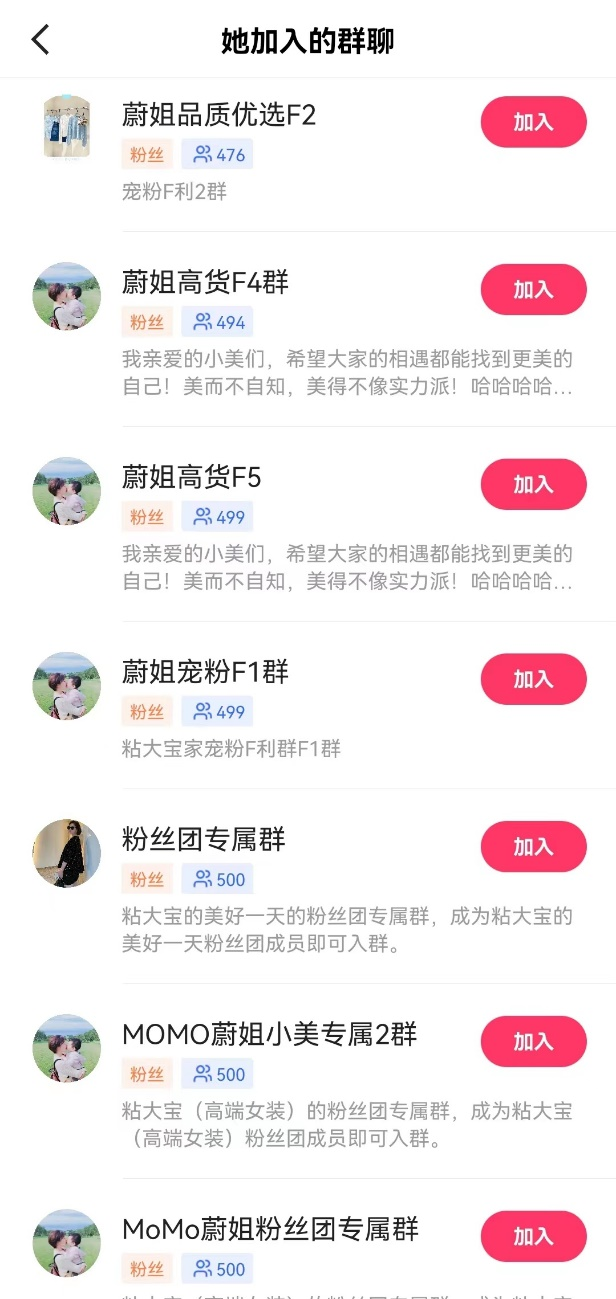Join the 粉丝团专属群 group
Image resolution: width=616 pixels, height=1299 pixels.
tap(533, 847)
